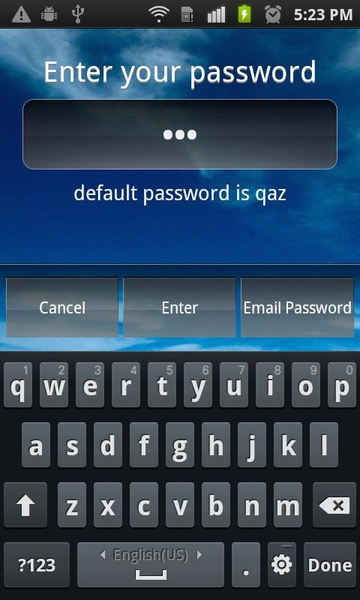360x600 pixels.
Task: Open keyboard settings gear
Action: [282, 565]
